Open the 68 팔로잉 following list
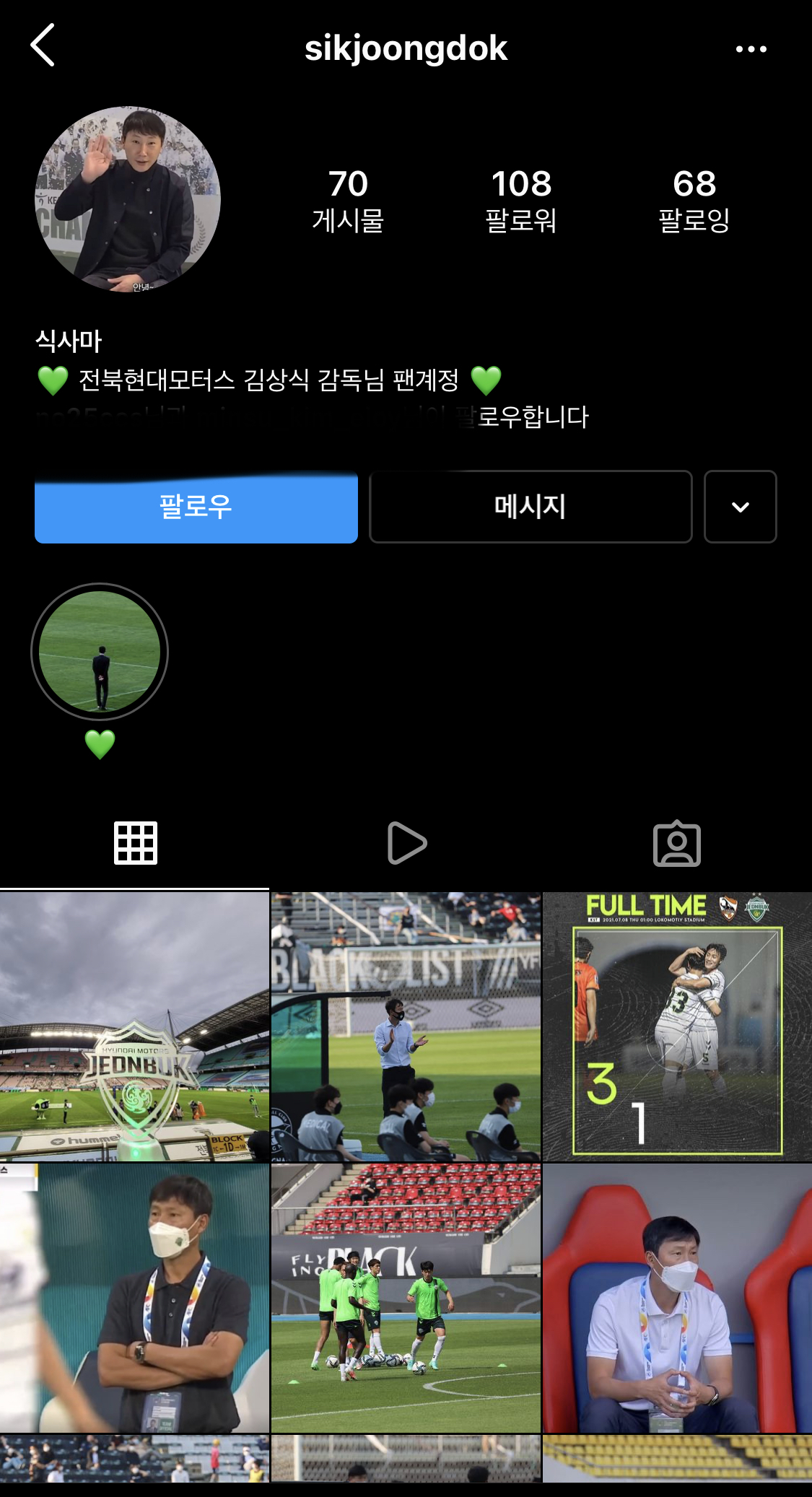 point(694,201)
